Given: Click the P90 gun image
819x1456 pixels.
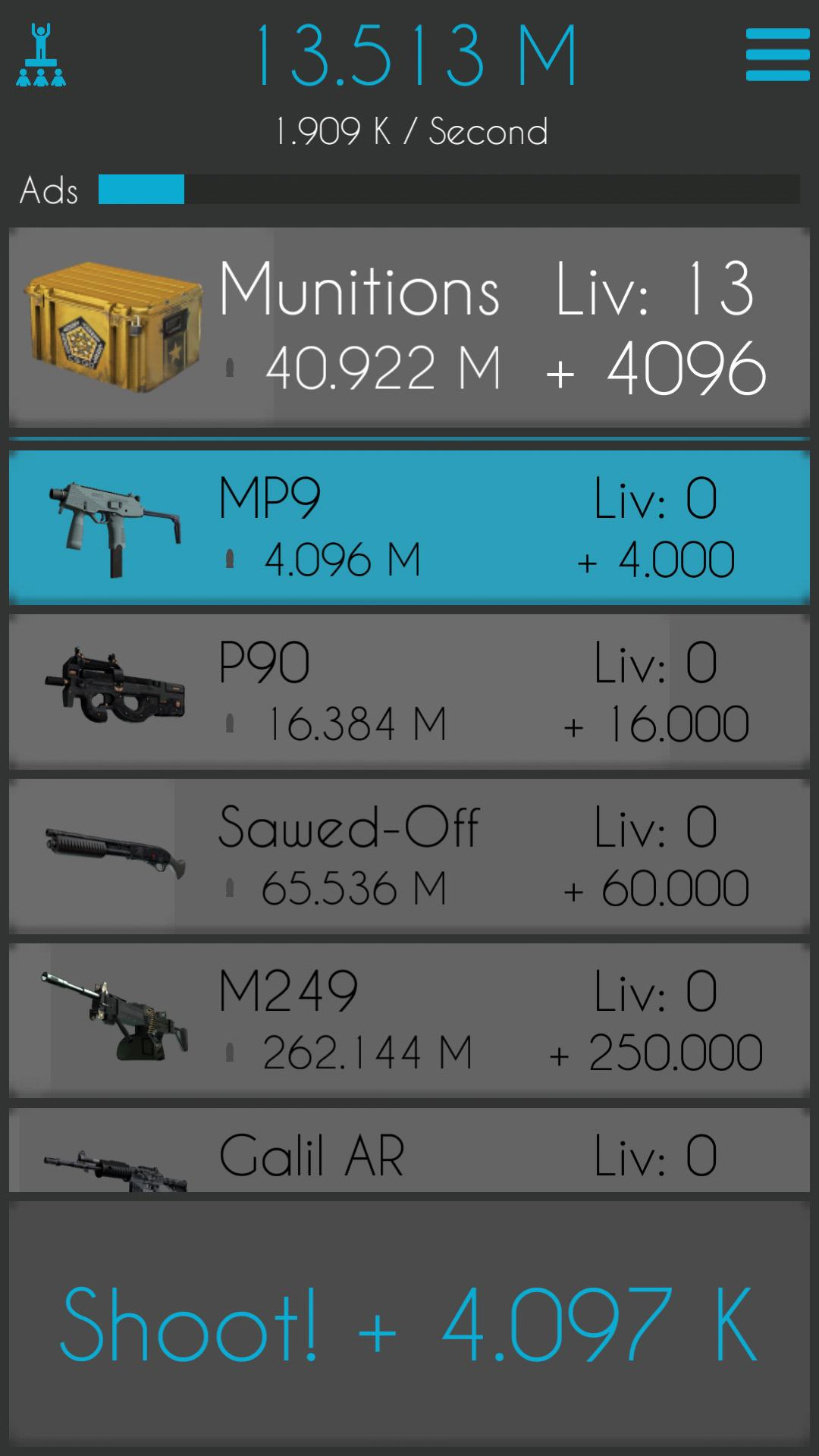Looking at the screenshot, I should click(114, 690).
